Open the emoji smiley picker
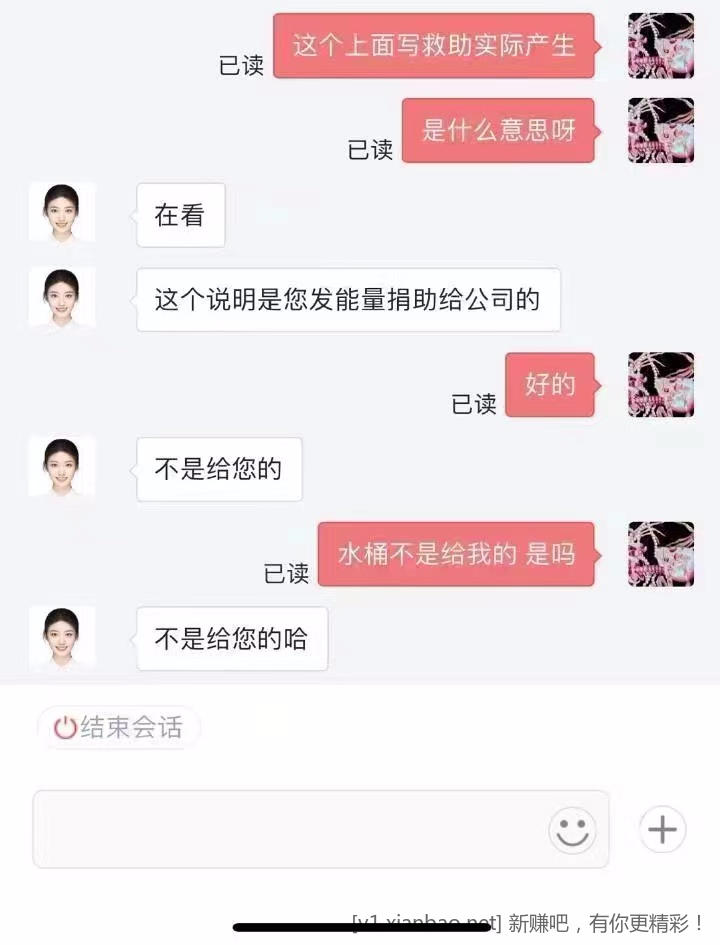Image resolution: width=720 pixels, height=945 pixels. pyautogui.click(x=572, y=830)
